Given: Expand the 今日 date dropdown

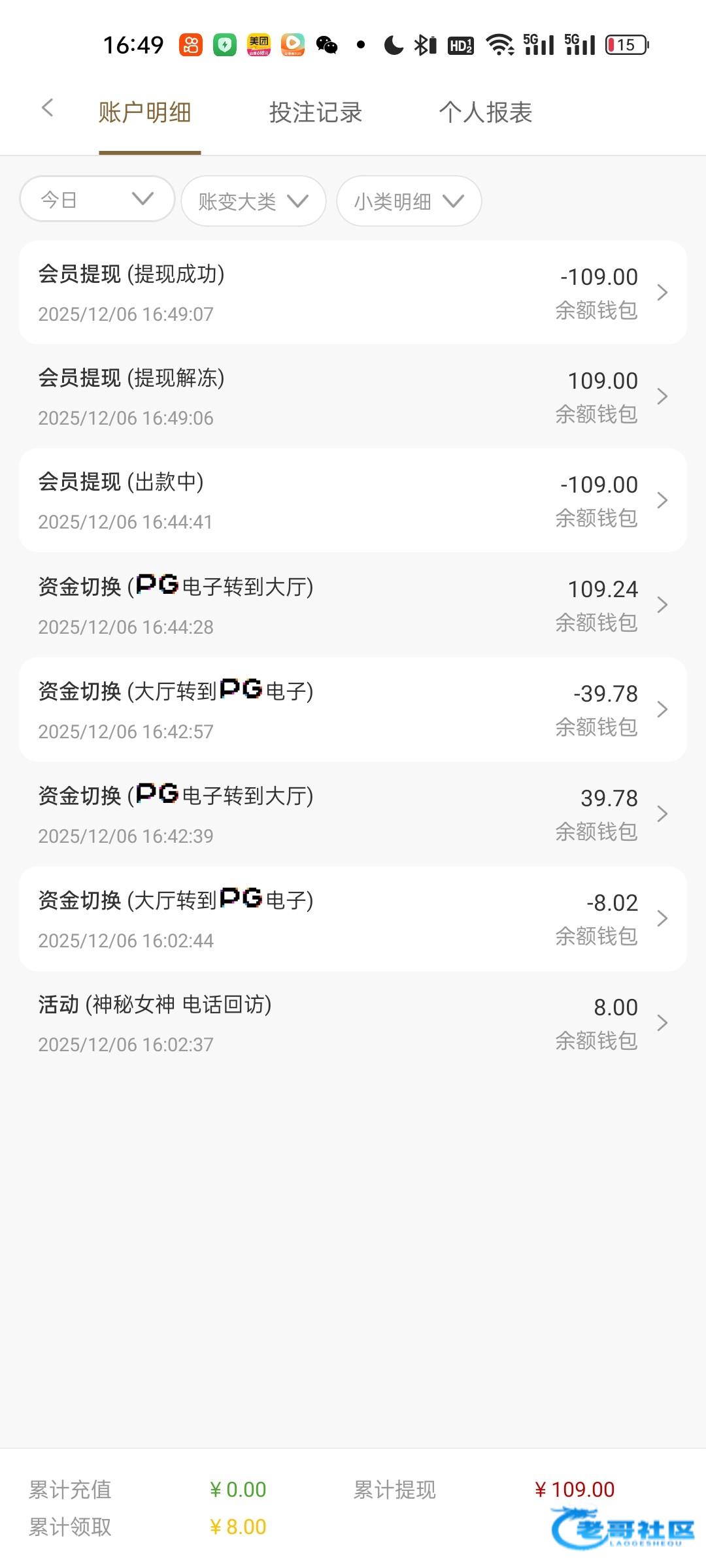Looking at the screenshot, I should tap(97, 199).
